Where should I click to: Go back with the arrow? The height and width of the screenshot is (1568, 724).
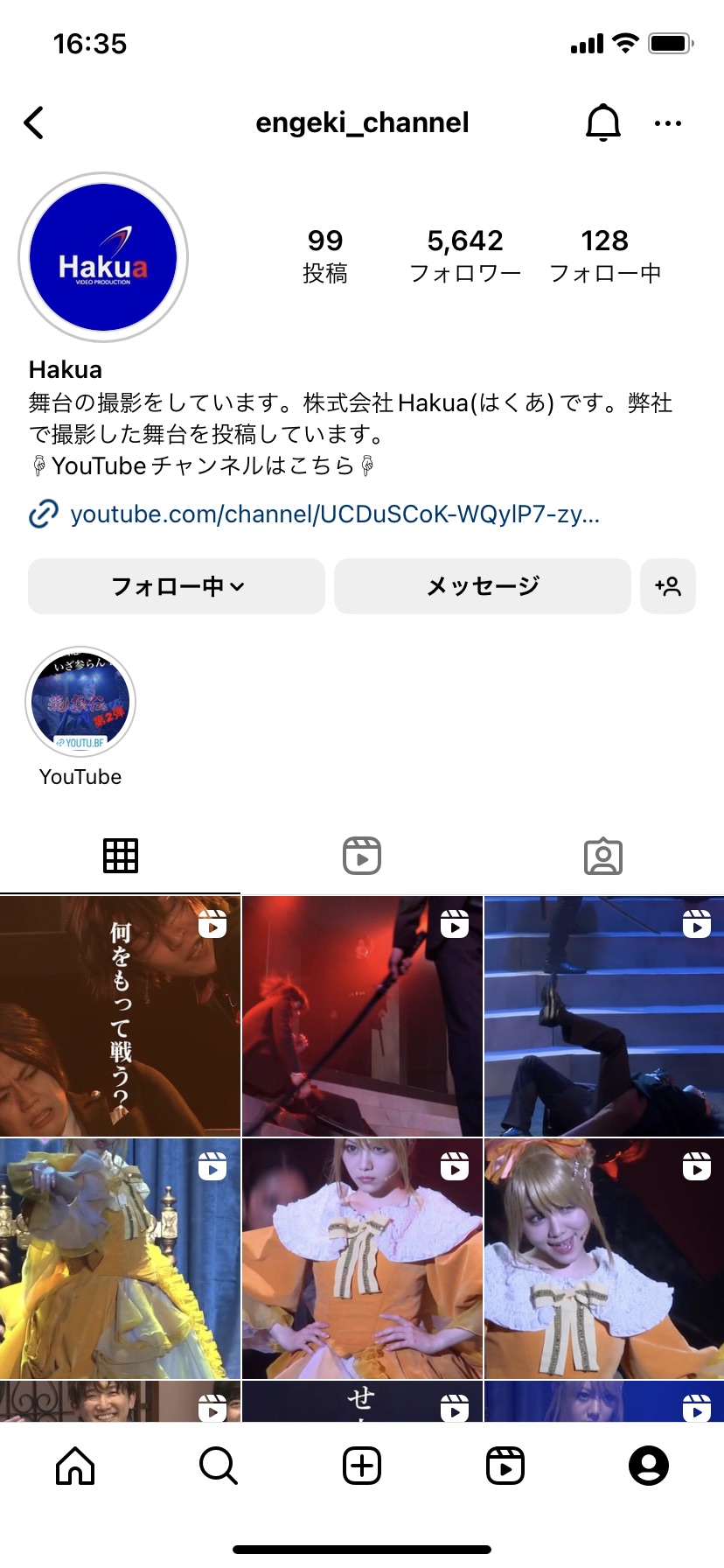pos(35,123)
